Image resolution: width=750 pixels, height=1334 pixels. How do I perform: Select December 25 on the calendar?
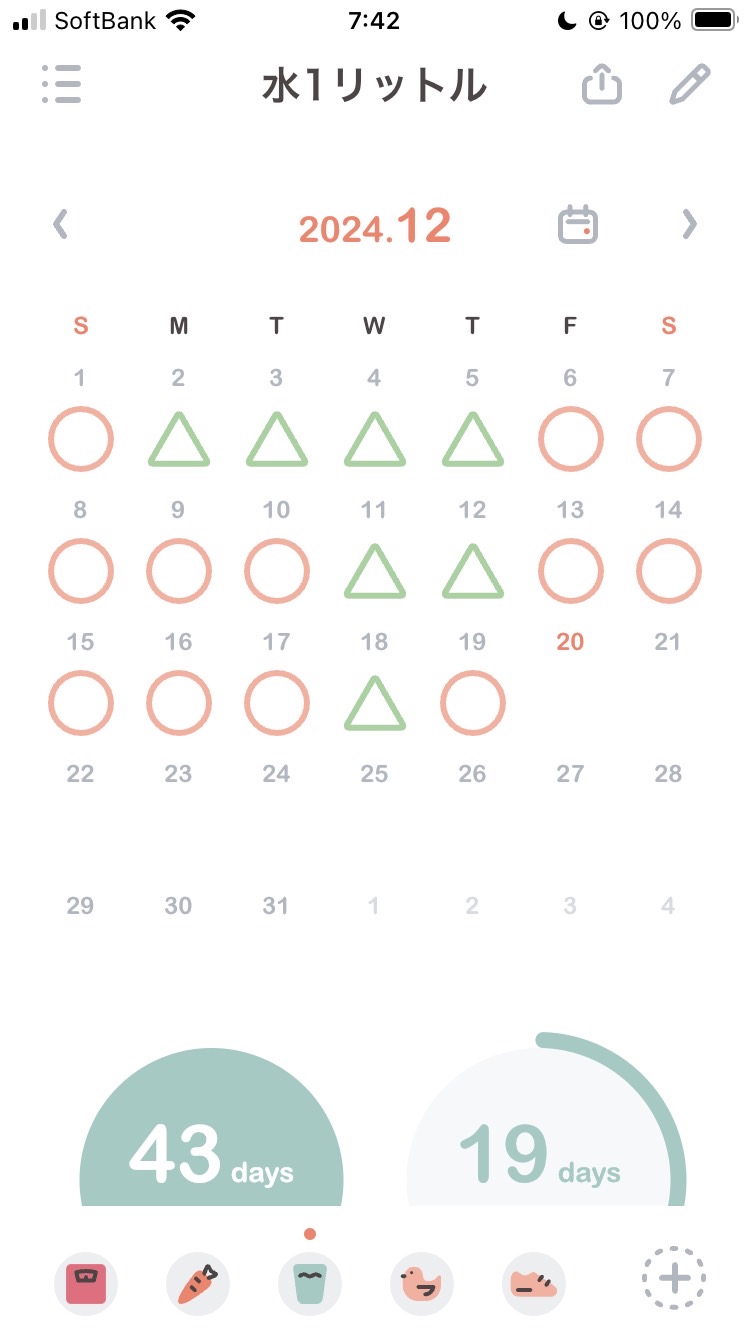pyautogui.click(x=374, y=774)
